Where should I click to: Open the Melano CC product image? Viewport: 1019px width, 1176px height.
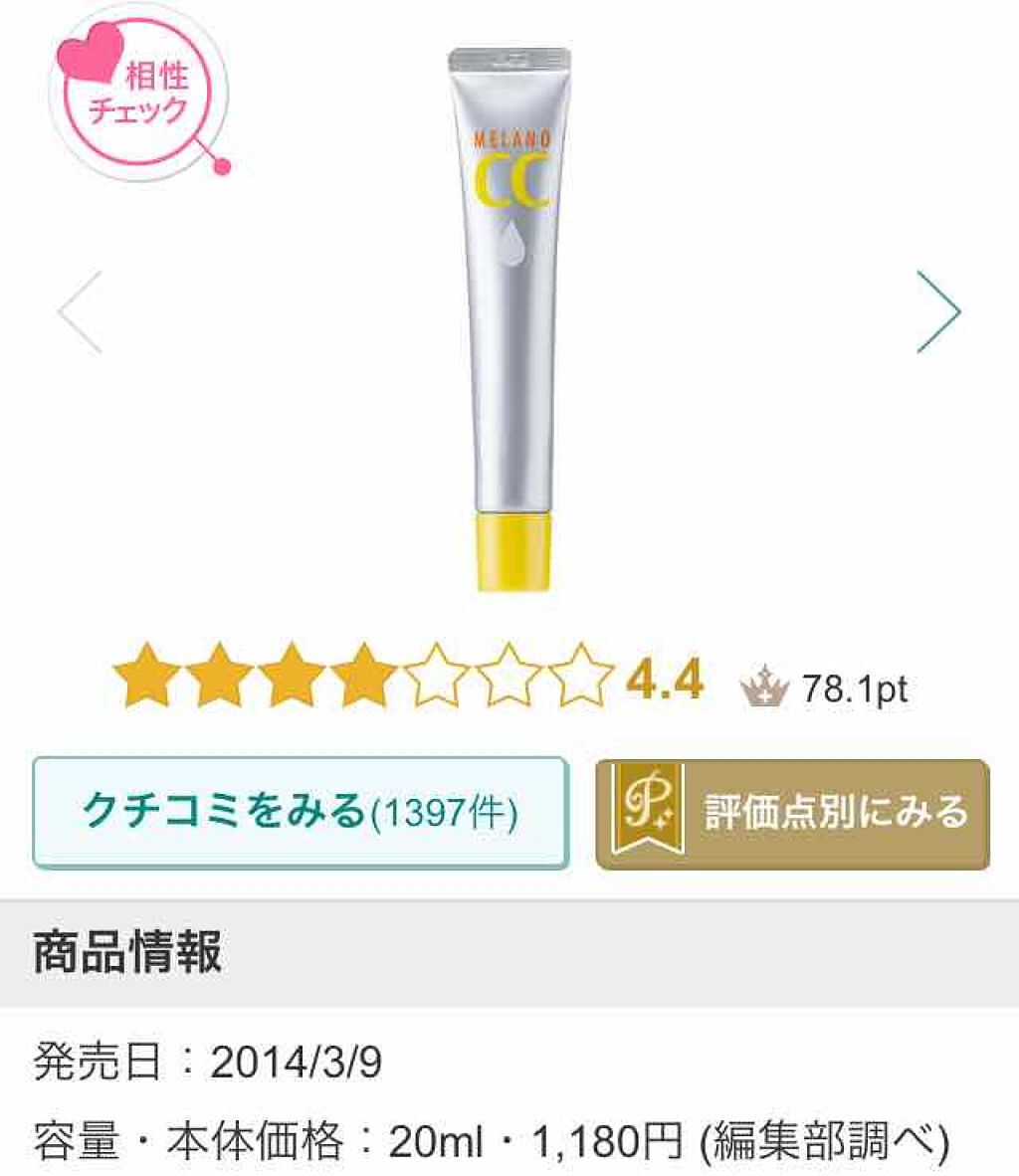point(511,318)
